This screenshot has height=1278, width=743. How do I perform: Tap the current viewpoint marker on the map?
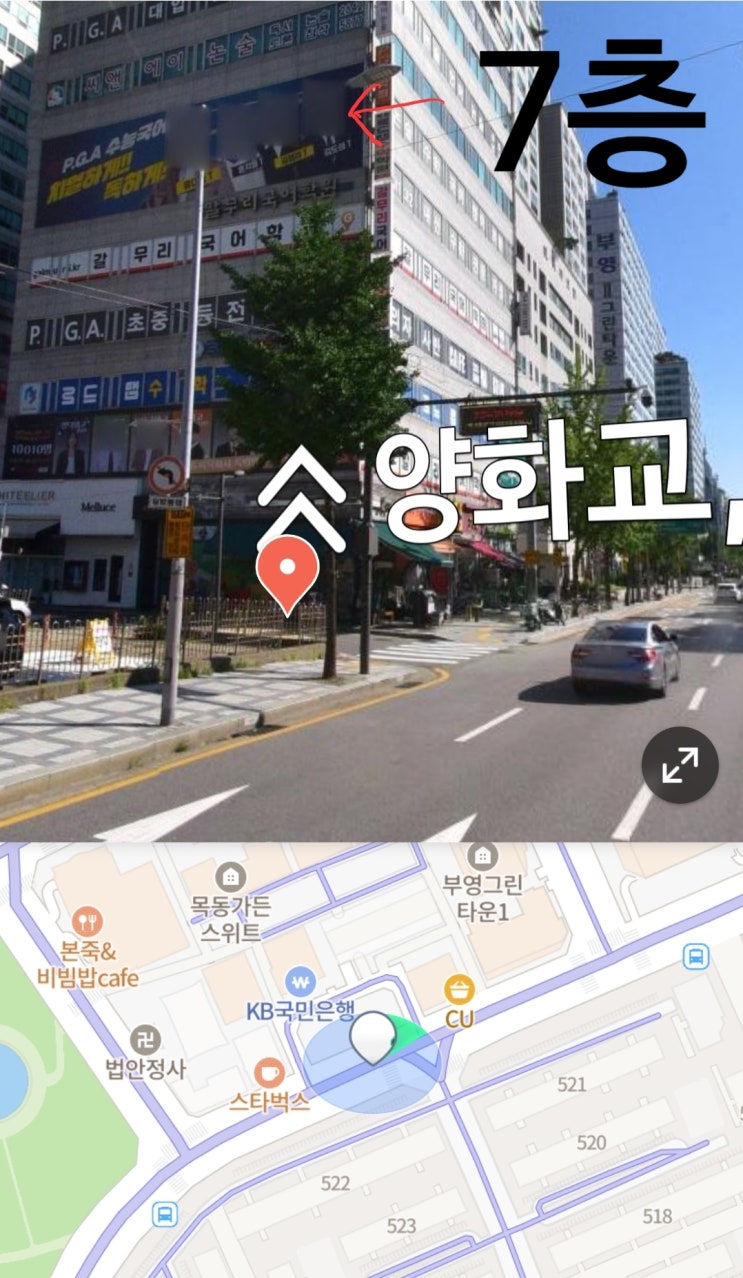click(372, 1038)
